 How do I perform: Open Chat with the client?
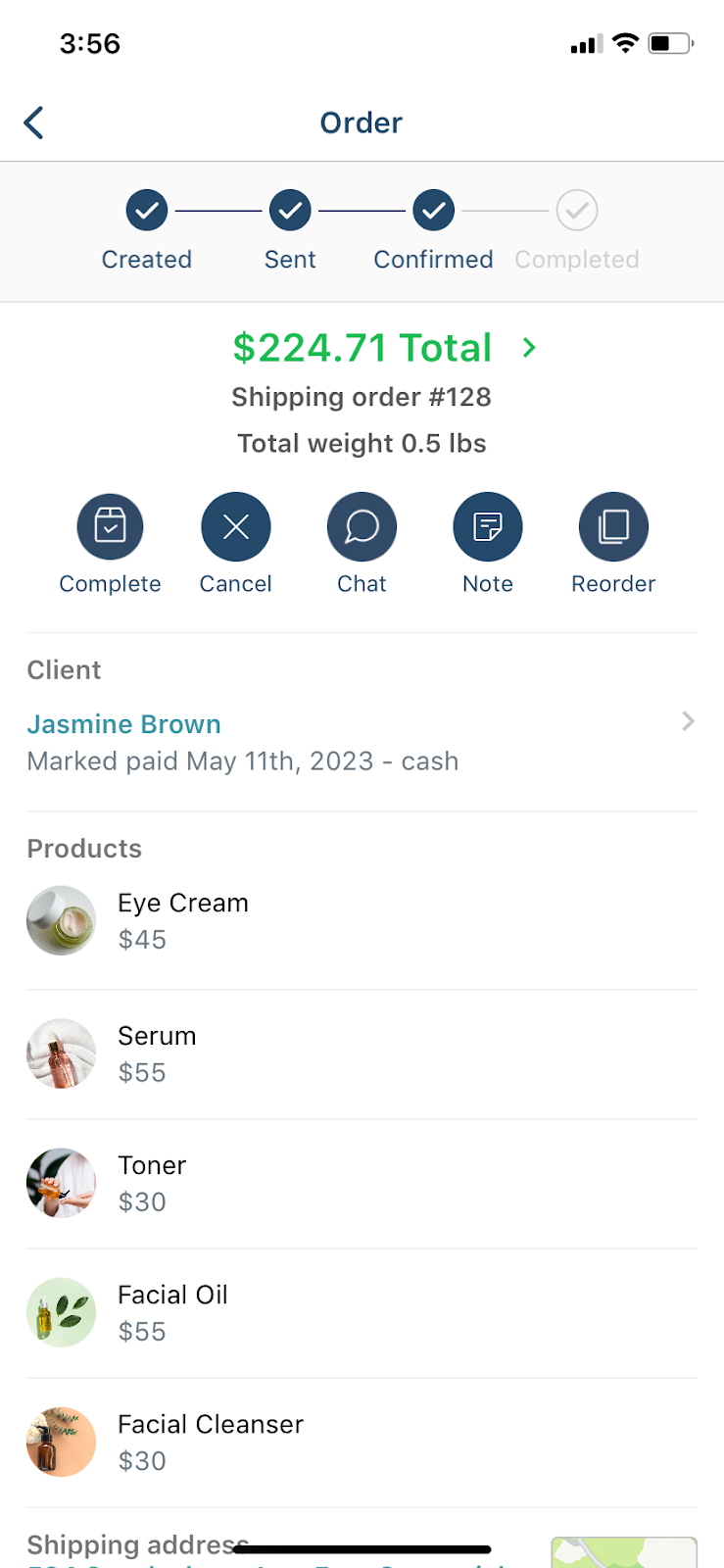coord(362,544)
